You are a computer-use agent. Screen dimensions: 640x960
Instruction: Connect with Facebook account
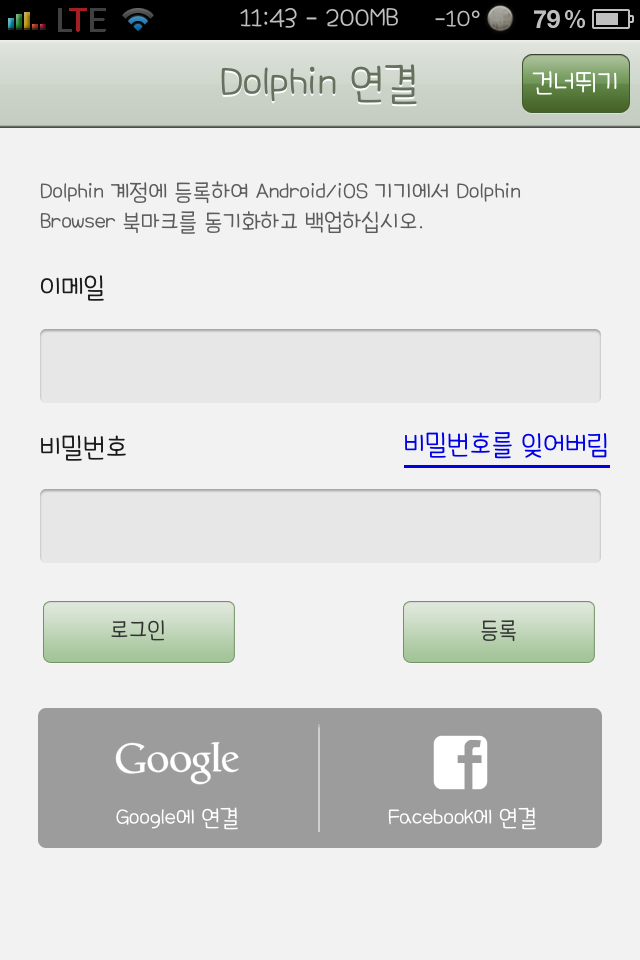tap(461, 778)
